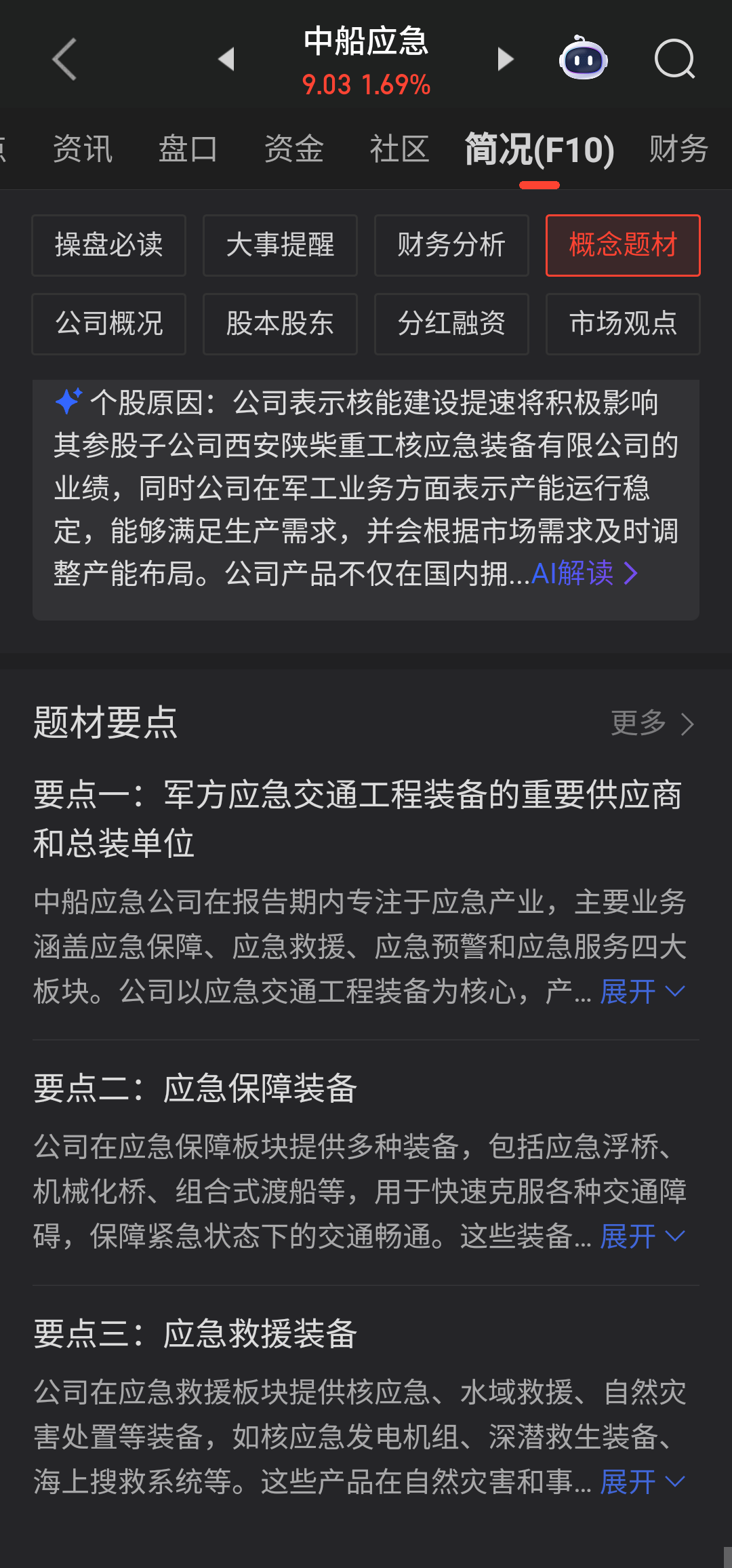Switch to the previous stock

point(227,60)
